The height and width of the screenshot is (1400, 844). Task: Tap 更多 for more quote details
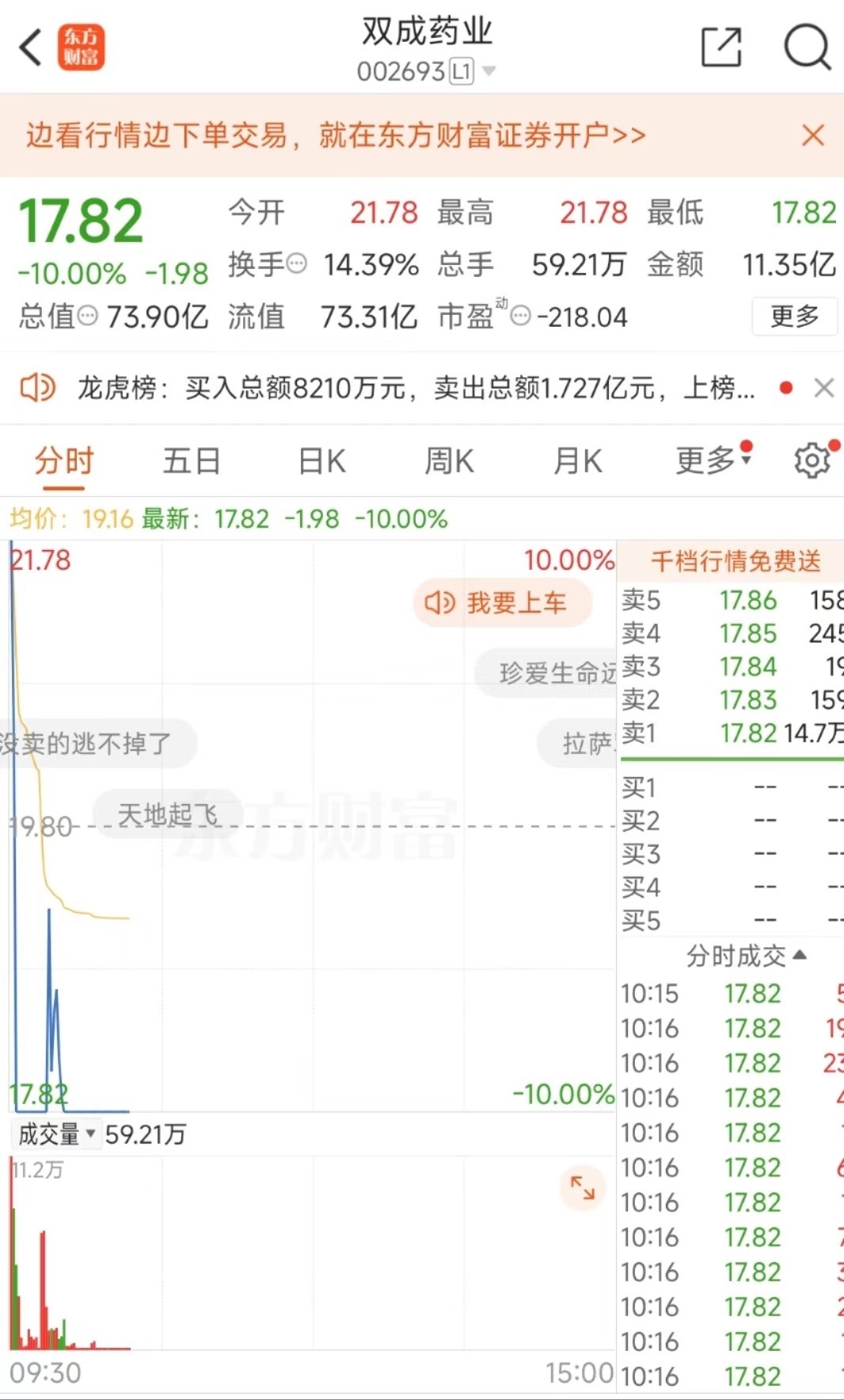coord(793,317)
